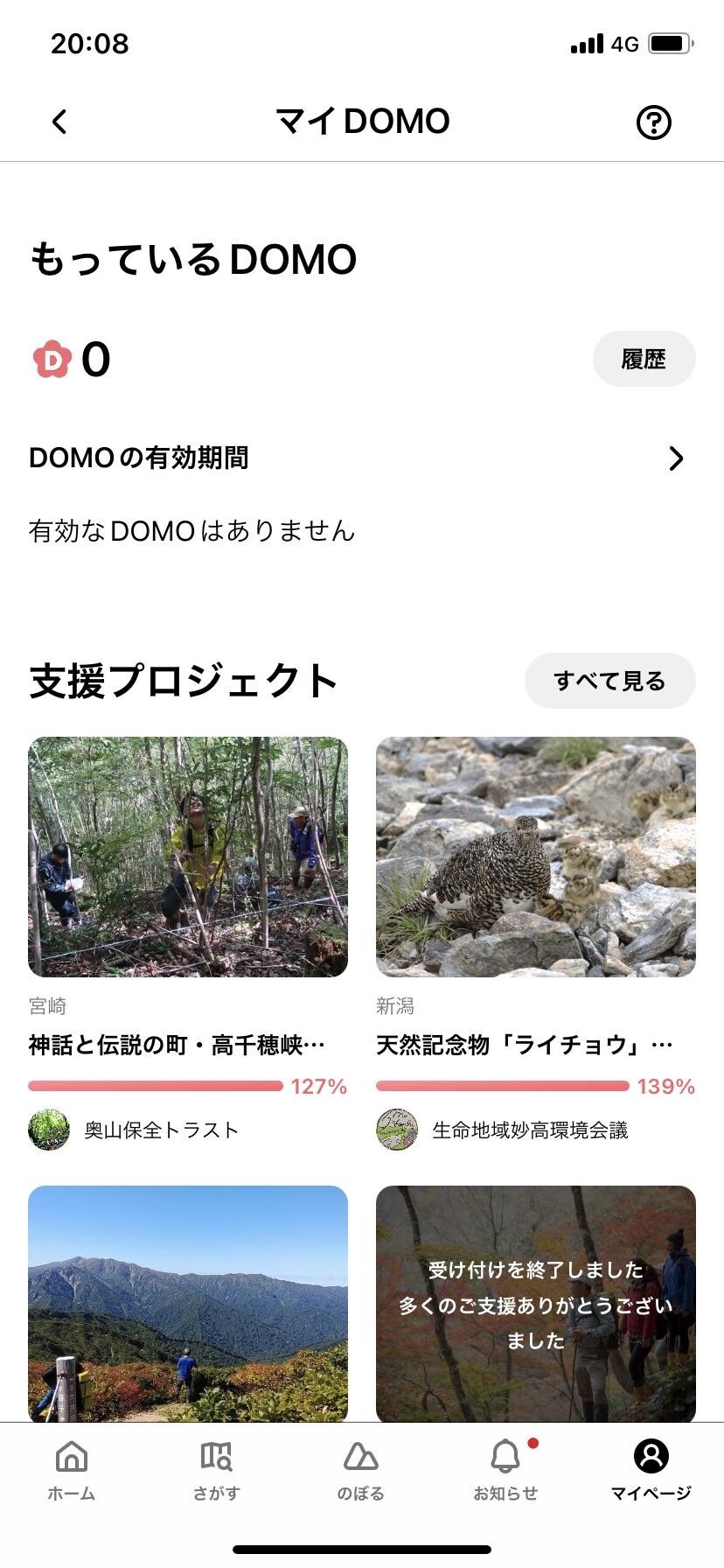Tap すべて見る to view all projects
The height and width of the screenshot is (1568, 724).
pos(610,681)
